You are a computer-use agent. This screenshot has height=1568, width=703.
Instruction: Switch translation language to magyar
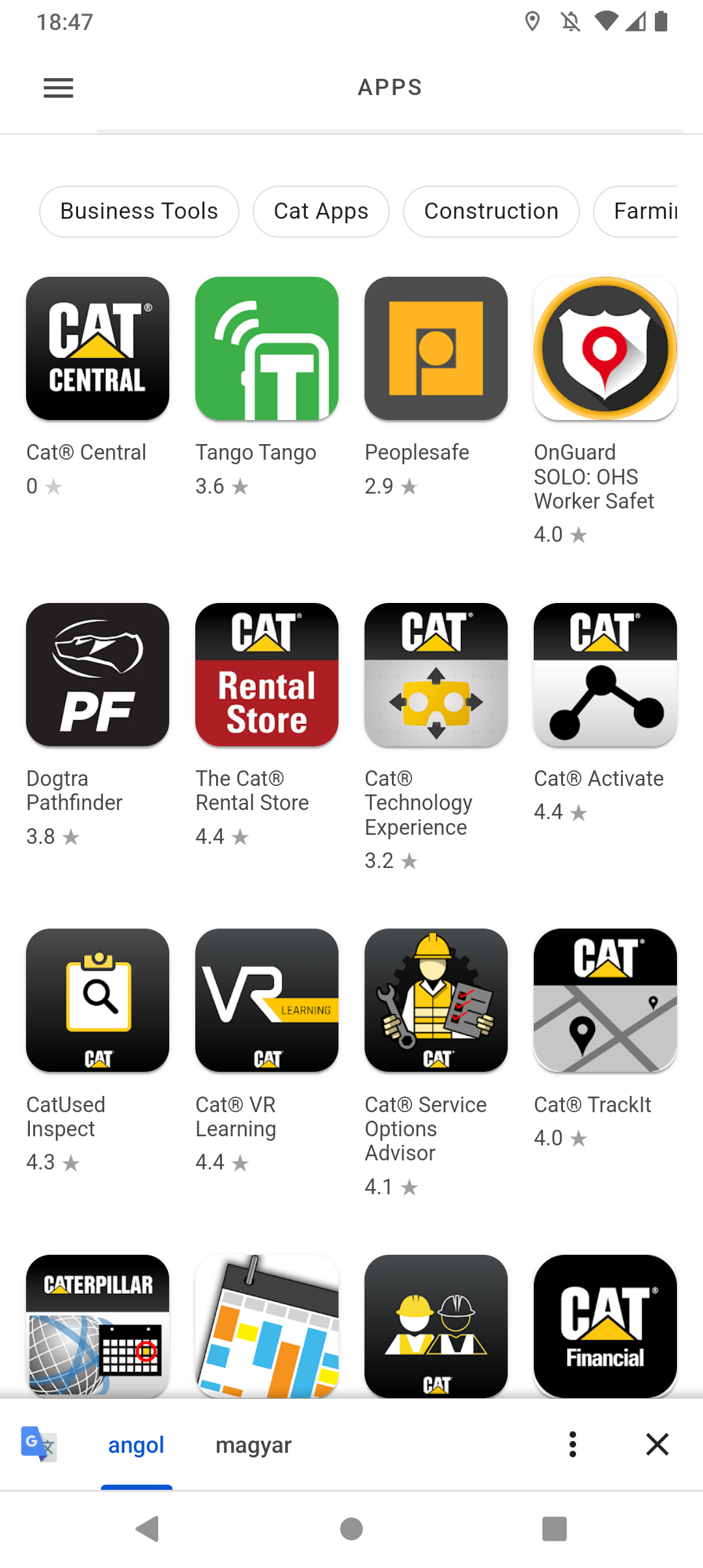click(253, 1445)
